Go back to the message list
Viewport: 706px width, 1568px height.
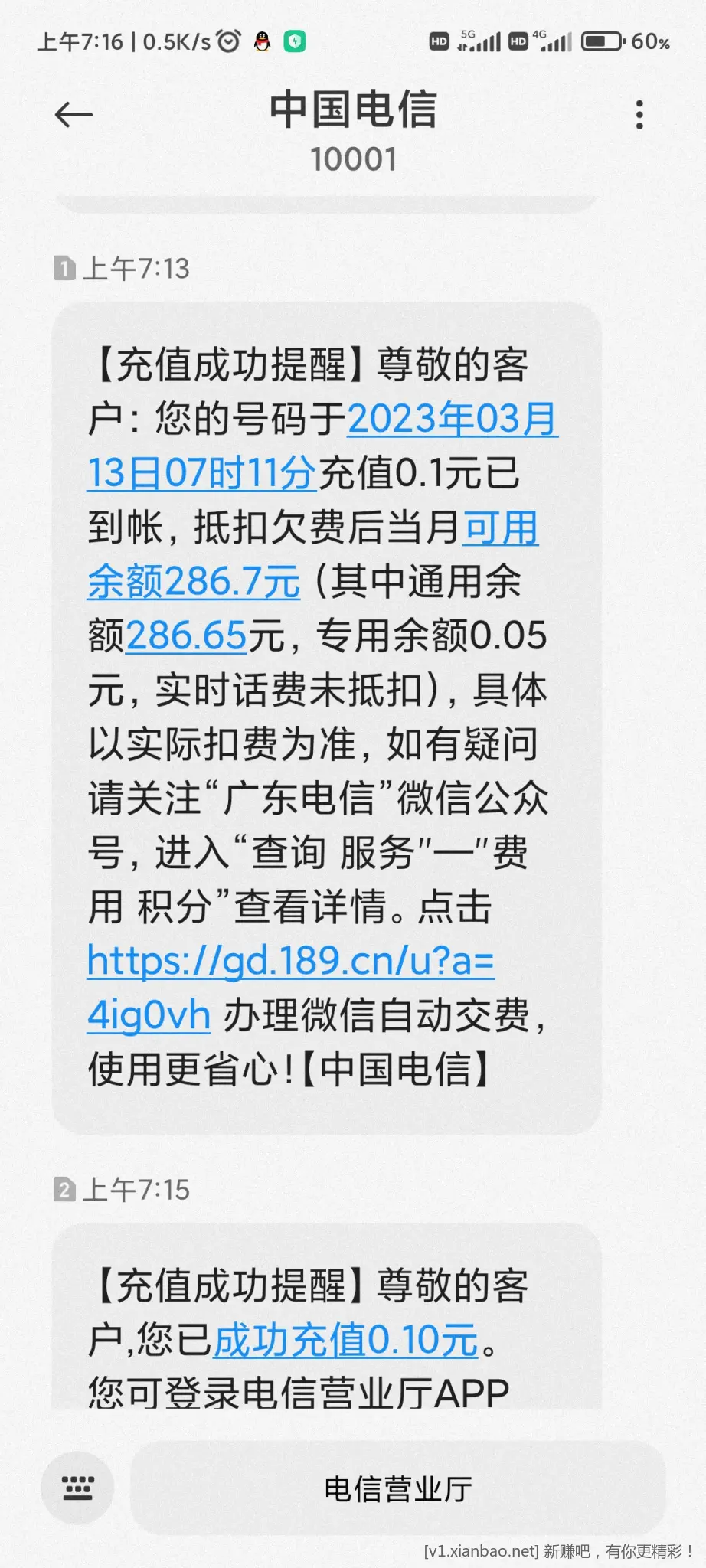74,116
